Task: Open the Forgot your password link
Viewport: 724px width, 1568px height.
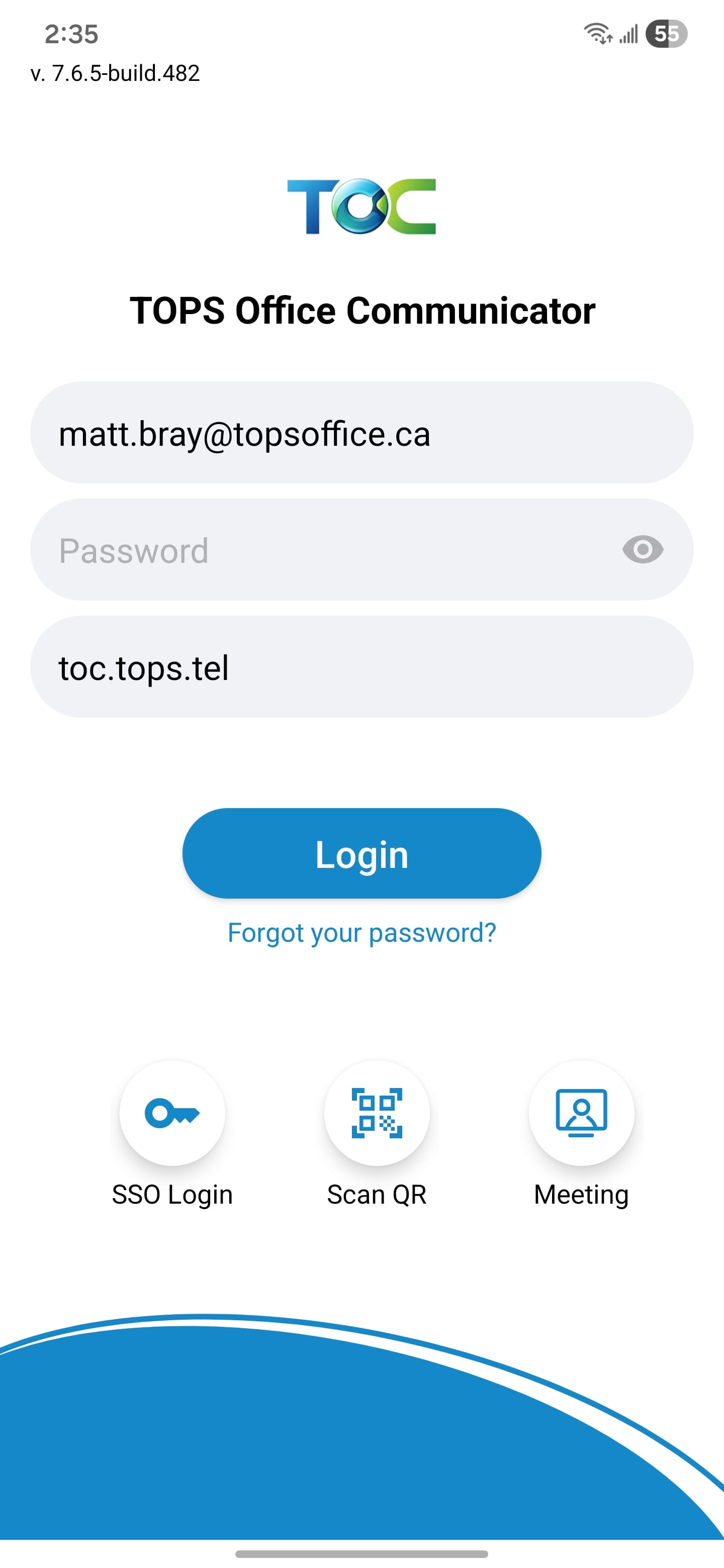Action: coord(361,933)
